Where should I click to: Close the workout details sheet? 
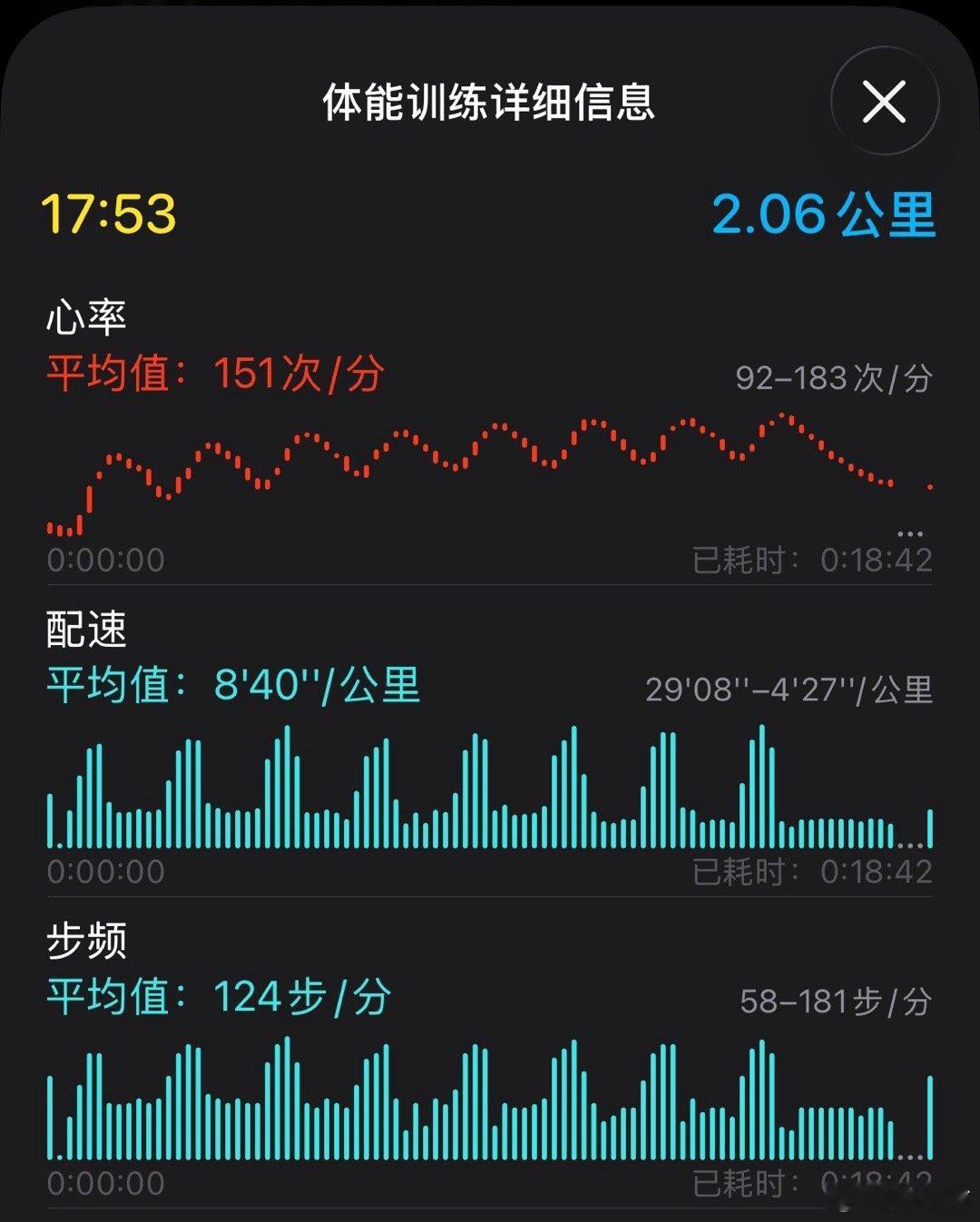tap(884, 102)
